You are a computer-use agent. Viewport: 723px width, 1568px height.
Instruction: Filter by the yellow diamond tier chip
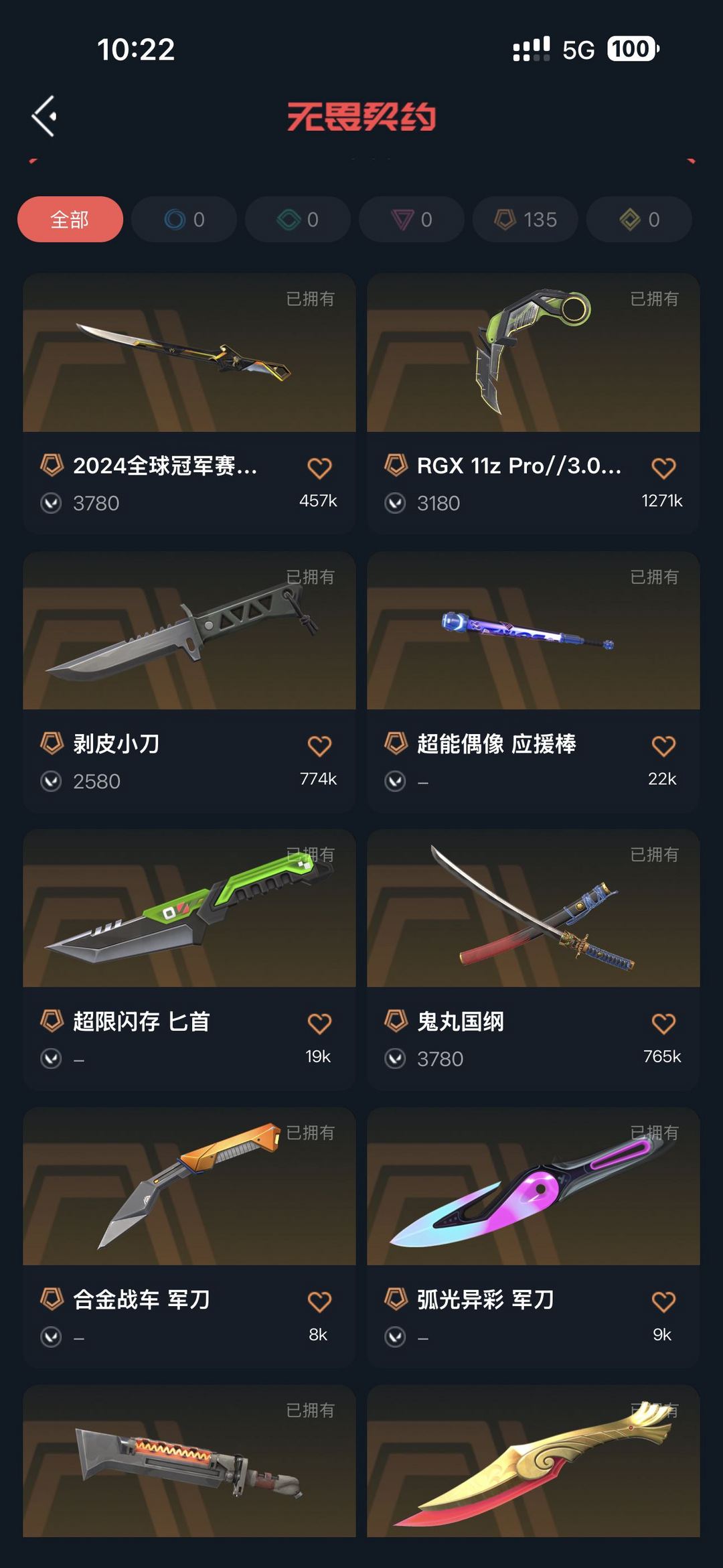coord(639,219)
